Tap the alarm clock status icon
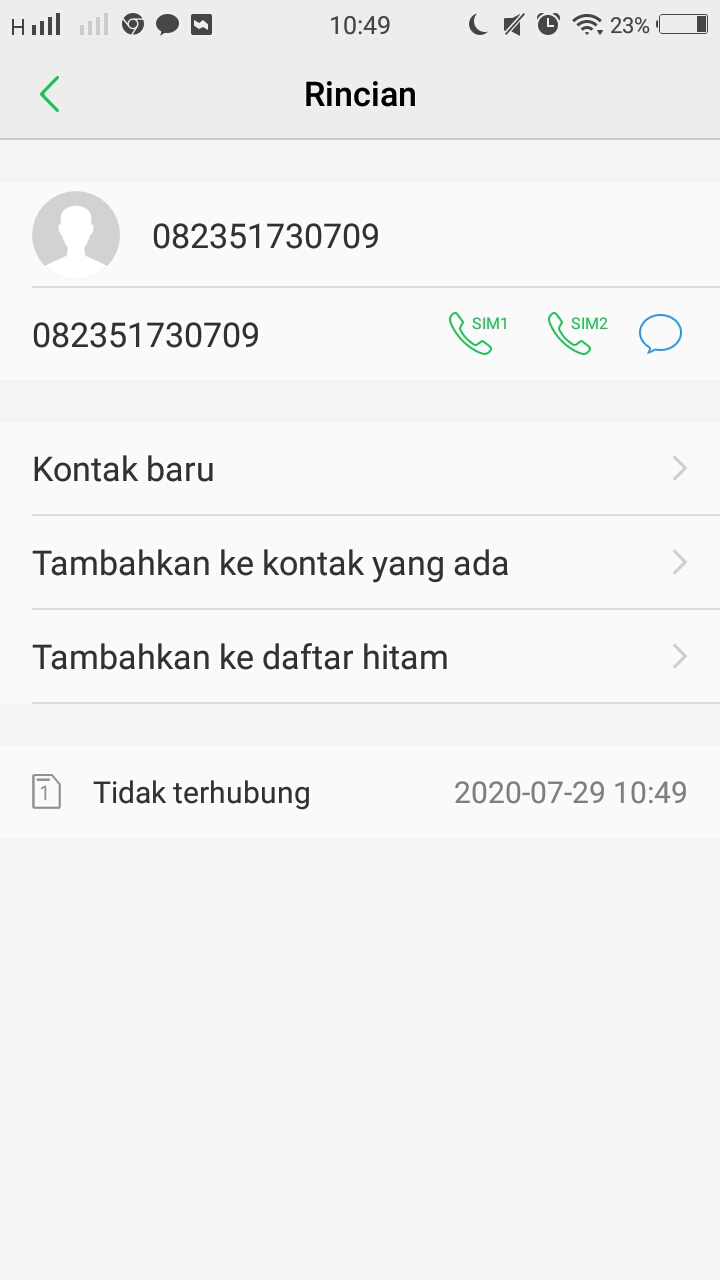The image size is (720, 1280). pos(549,24)
